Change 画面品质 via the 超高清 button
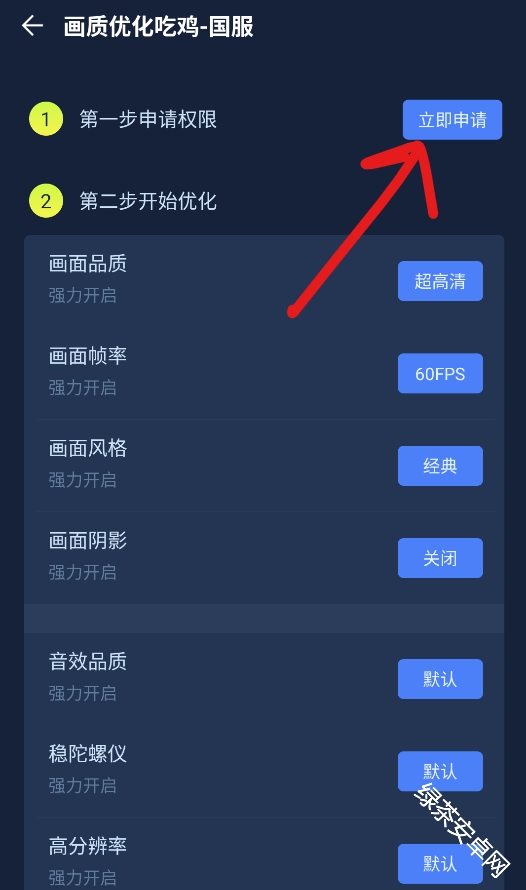This screenshot has height=890, width=526. [440, 281]
